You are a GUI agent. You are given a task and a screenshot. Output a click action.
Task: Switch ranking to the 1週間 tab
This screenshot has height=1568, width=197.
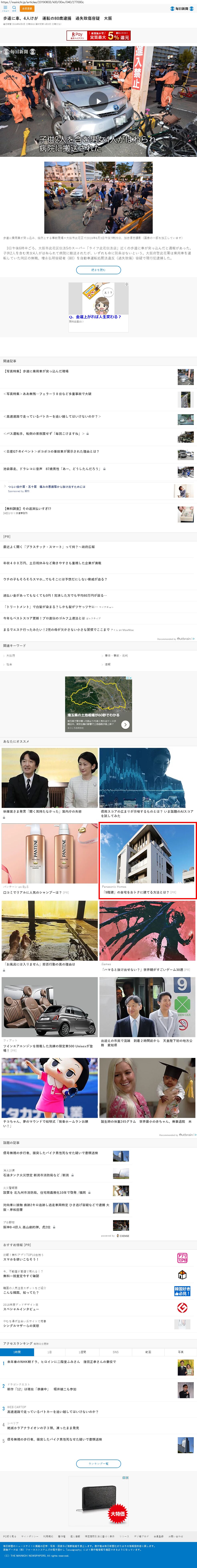click(x=82, y=1352)
